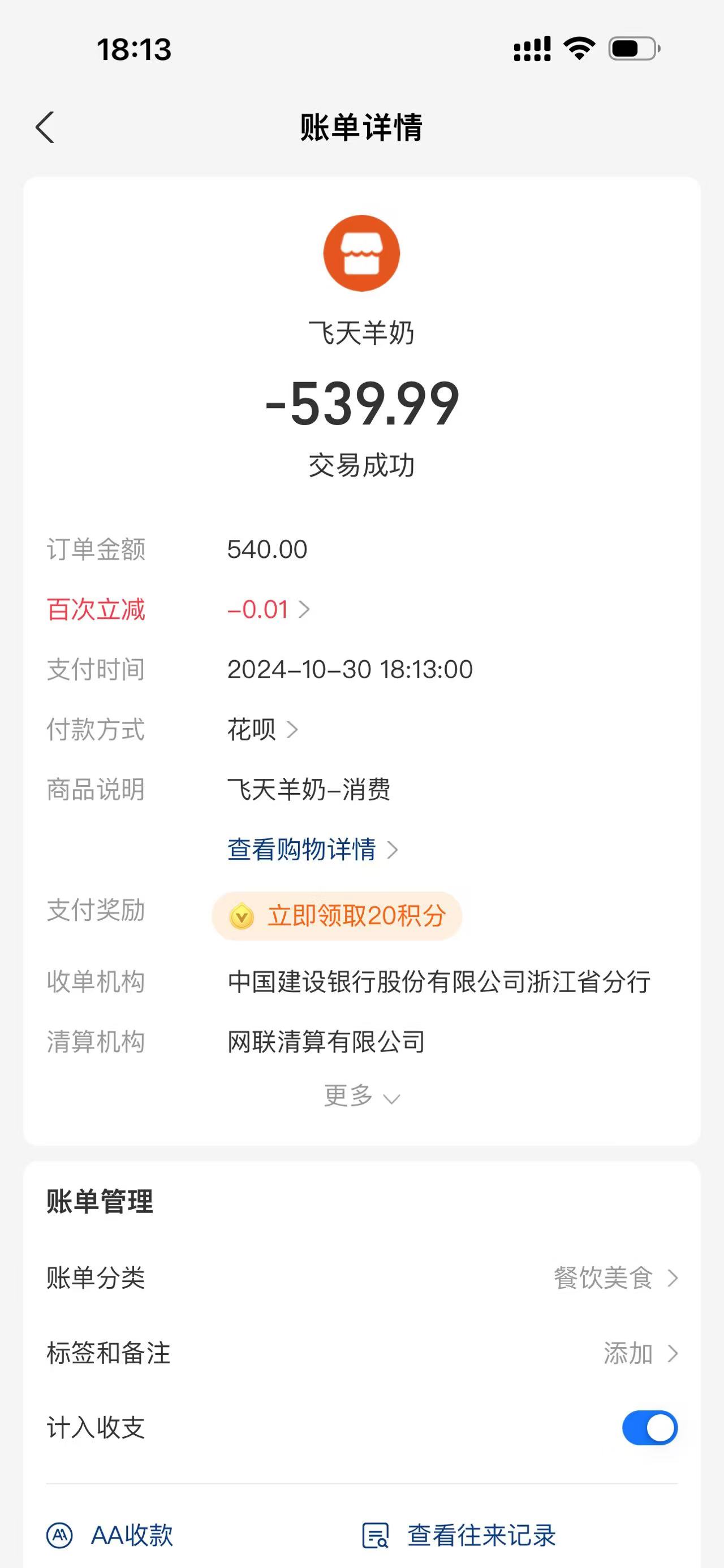This screenshot has height=1568, width=724.
Task: Open the 查看购物详情 link
Action: [312, 850]
